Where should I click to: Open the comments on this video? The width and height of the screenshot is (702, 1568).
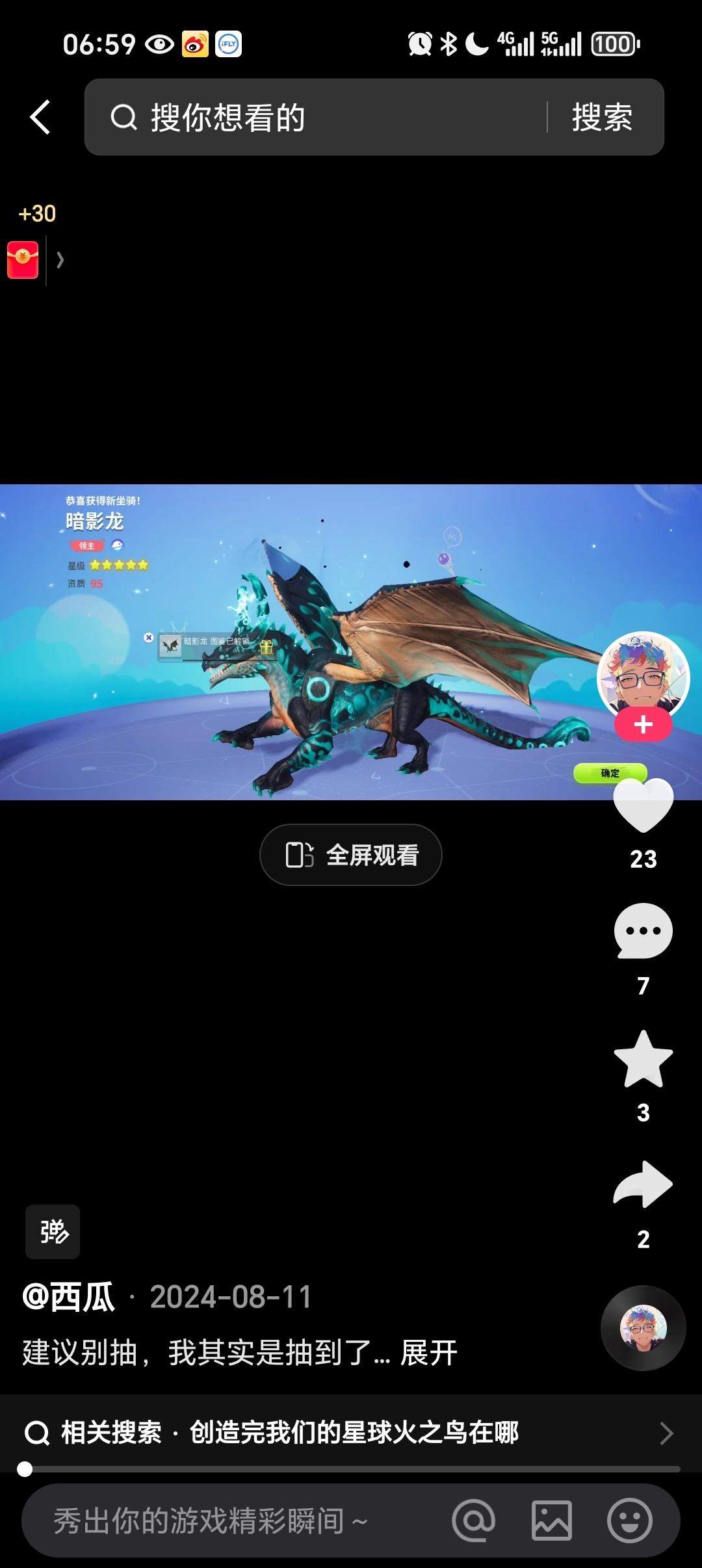point(643,932)
